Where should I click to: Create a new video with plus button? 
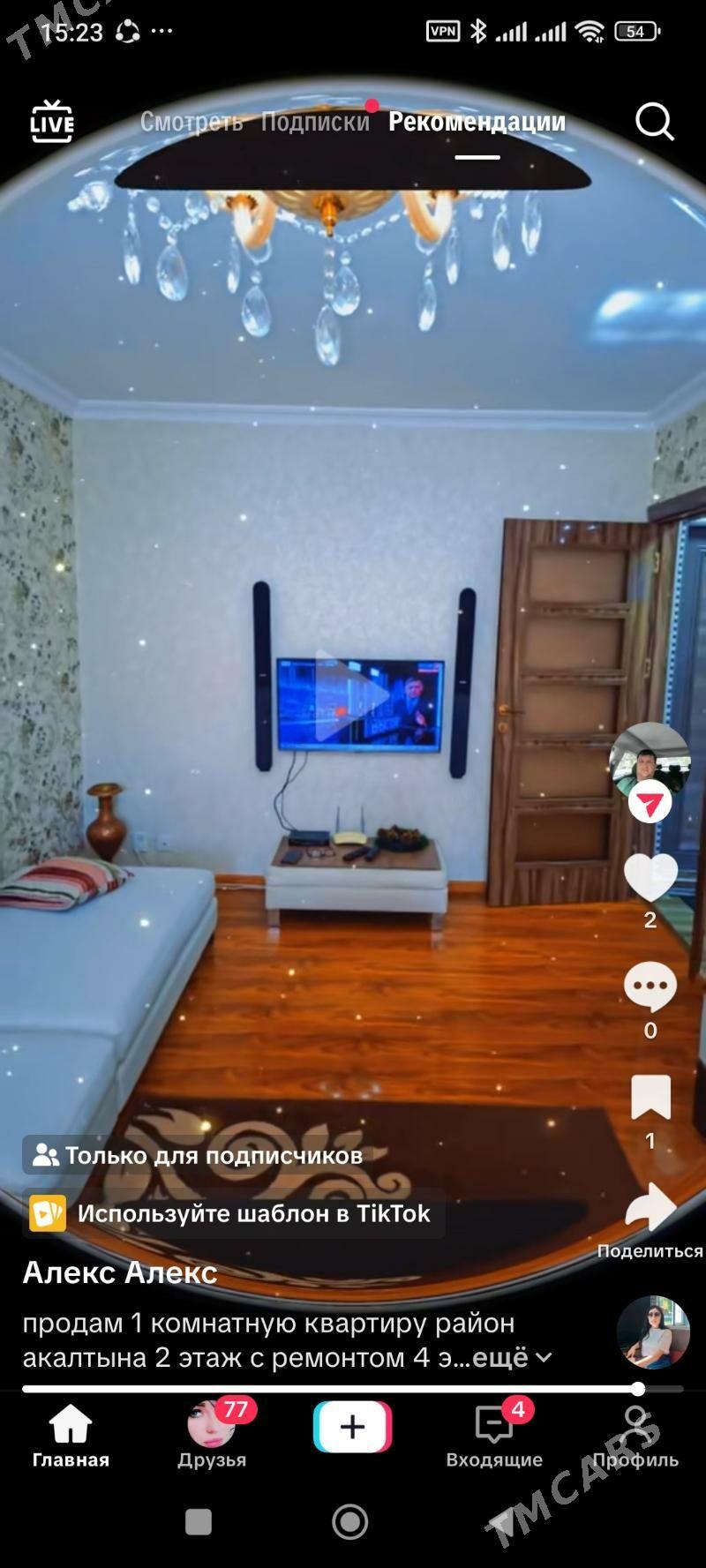(352, 1427)
